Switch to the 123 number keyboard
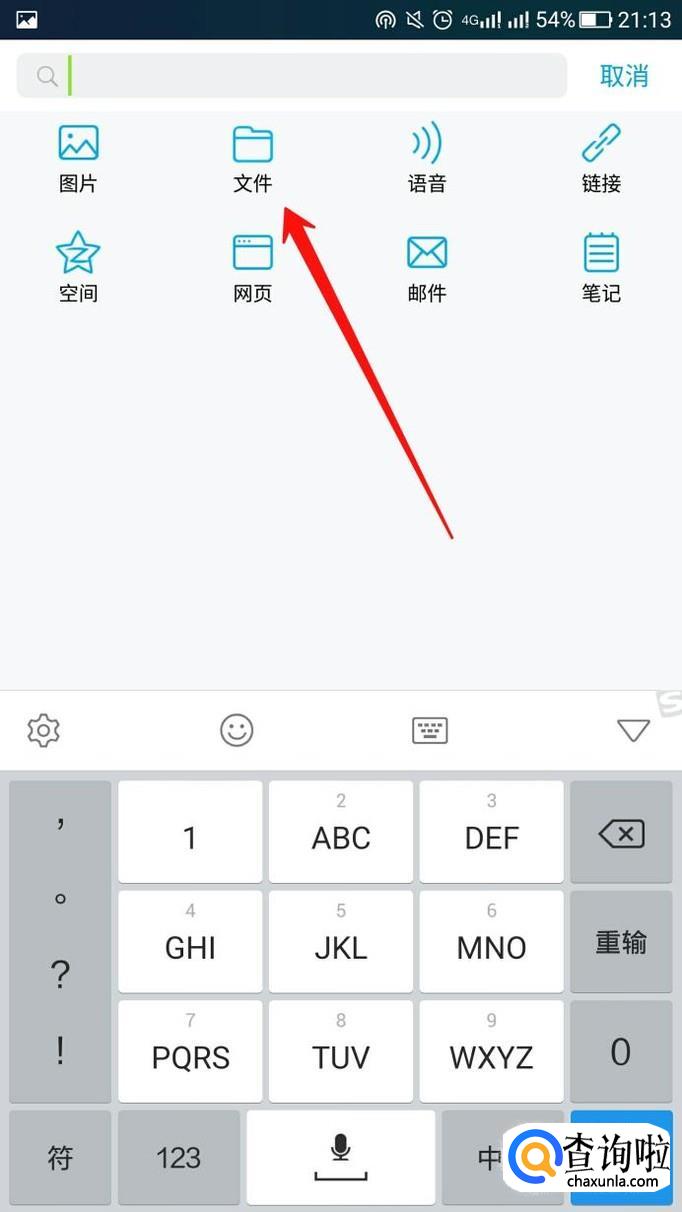Screen dimensions: 682x1212 [179, 1158]
